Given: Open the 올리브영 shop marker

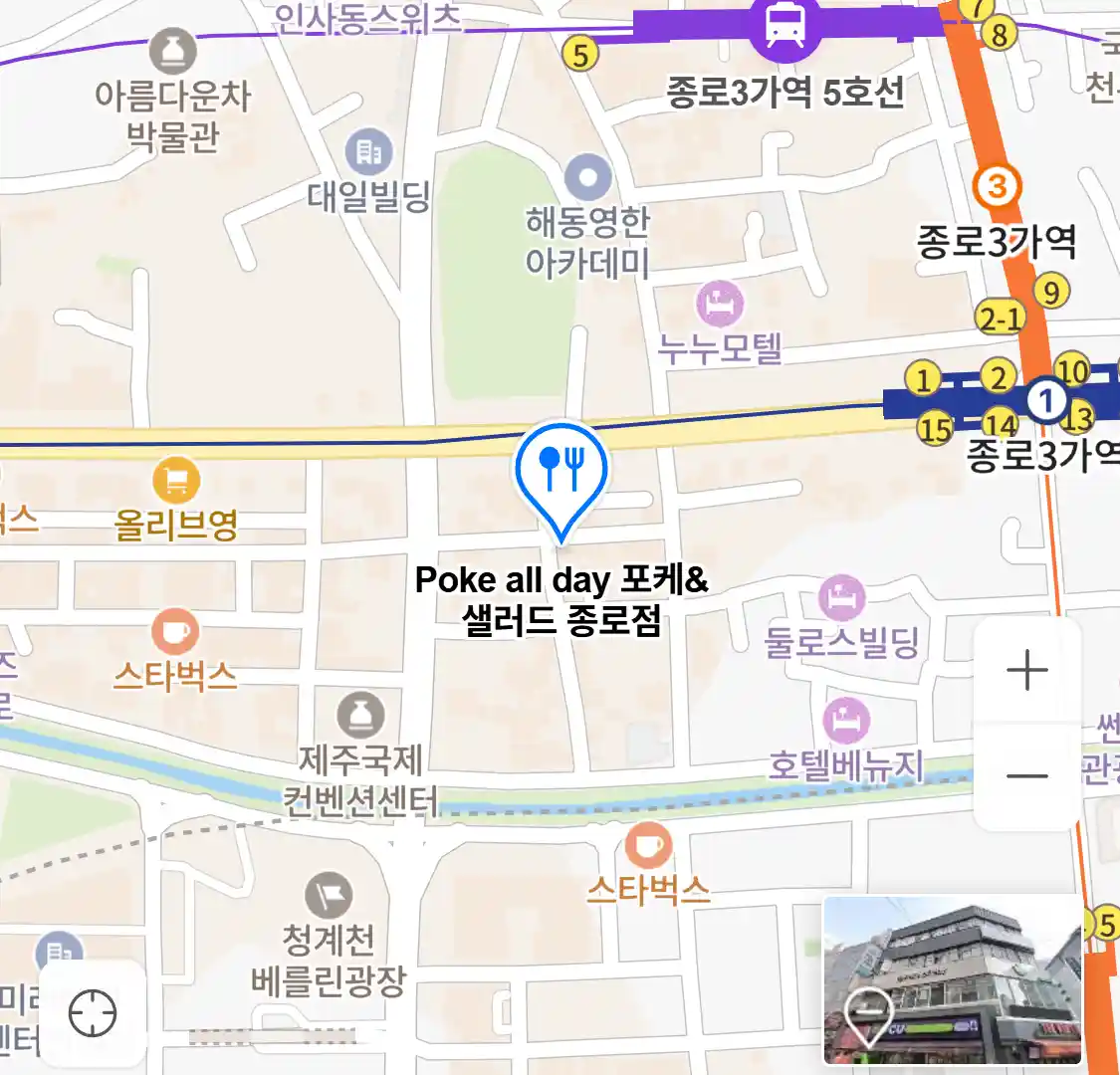Looking at the screenshot, I should [176, 482].
